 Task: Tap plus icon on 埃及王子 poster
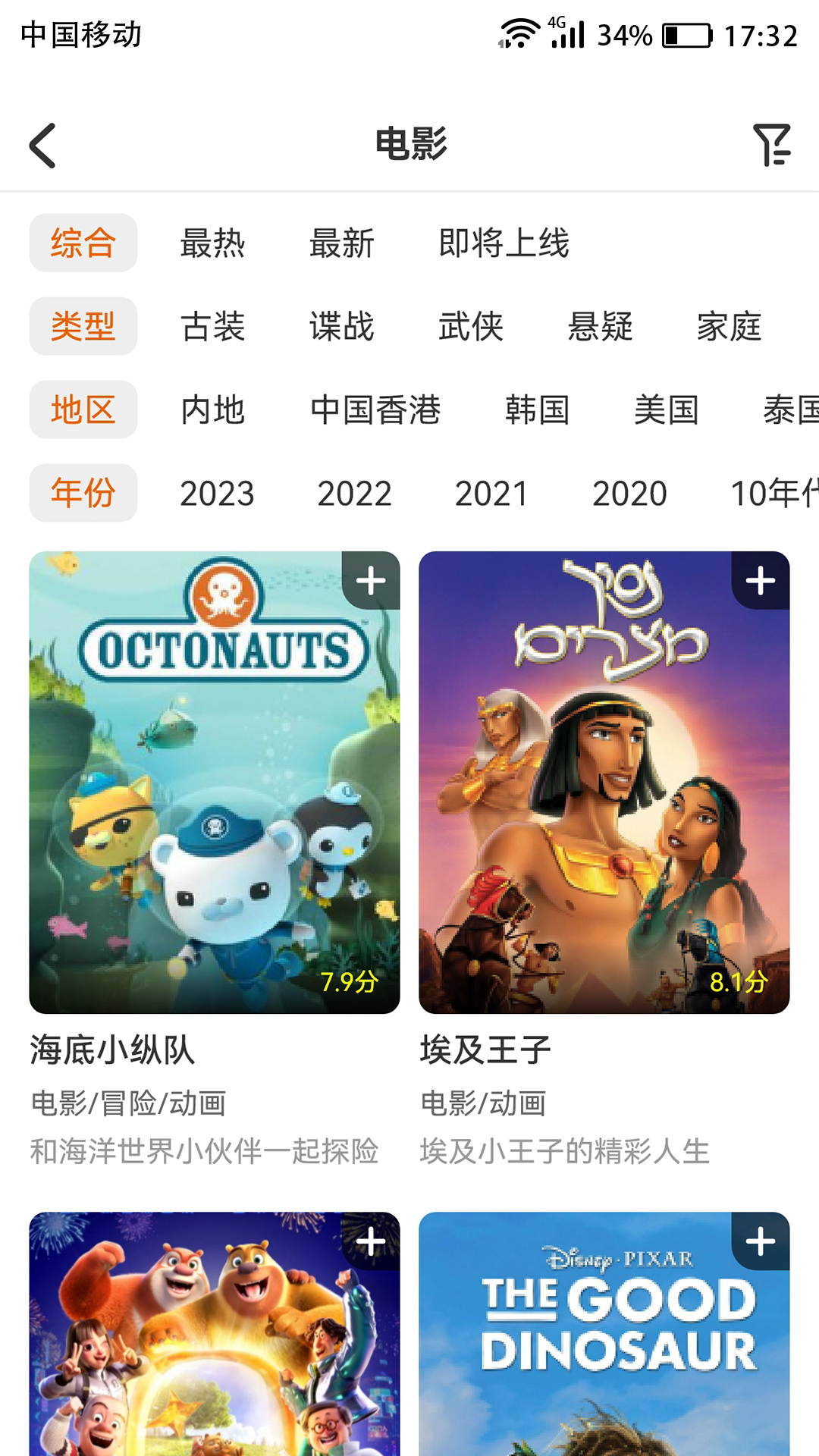tap(760, 581)
